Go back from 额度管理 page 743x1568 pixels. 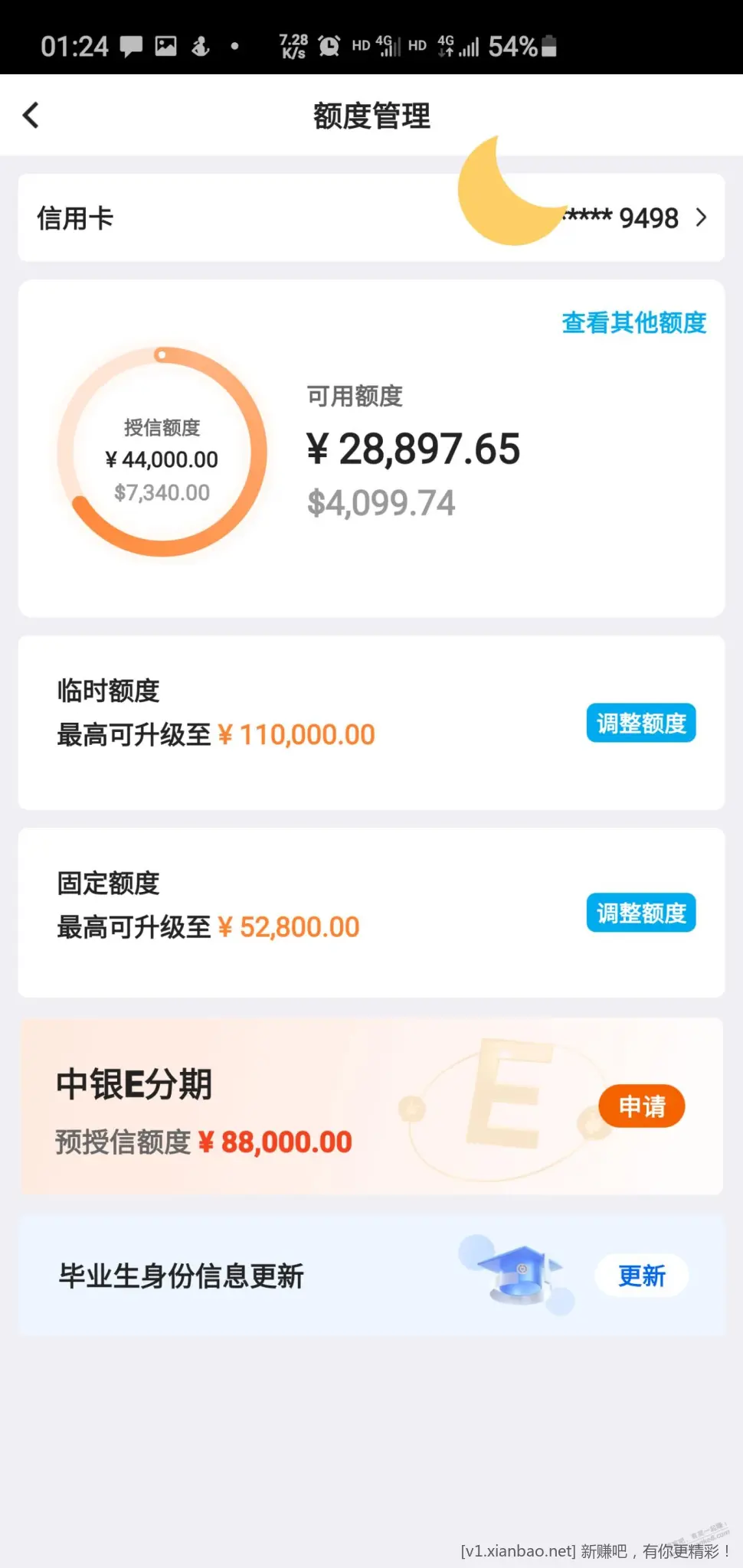click(x=31, y=116)
